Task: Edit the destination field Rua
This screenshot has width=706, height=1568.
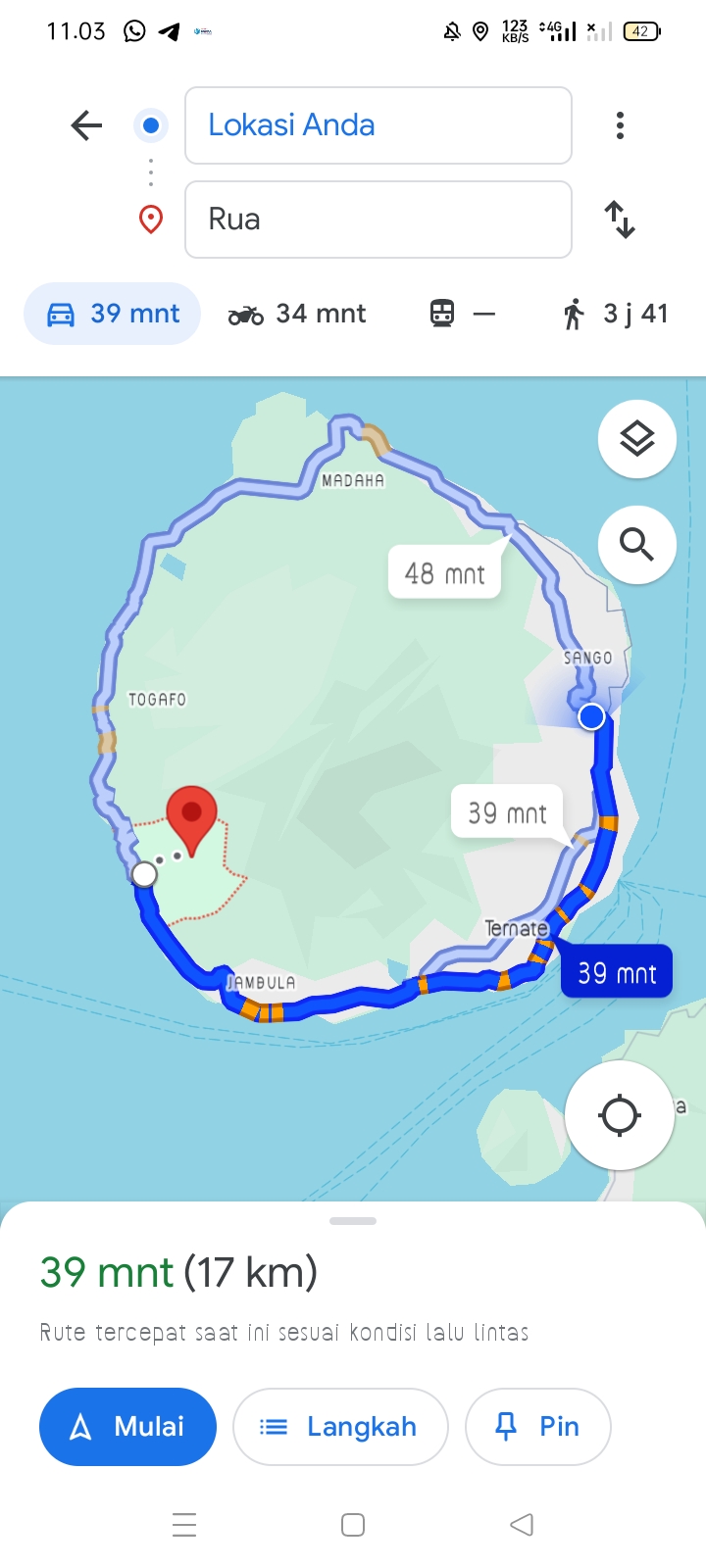Action: [x=378, y=220]
